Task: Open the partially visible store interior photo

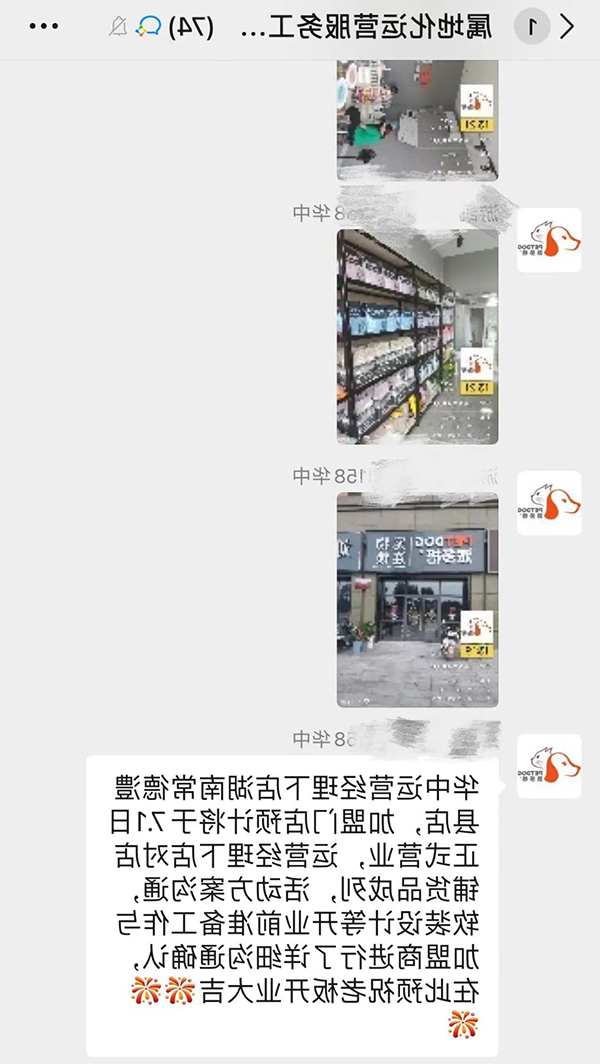Action: [417, 118]
